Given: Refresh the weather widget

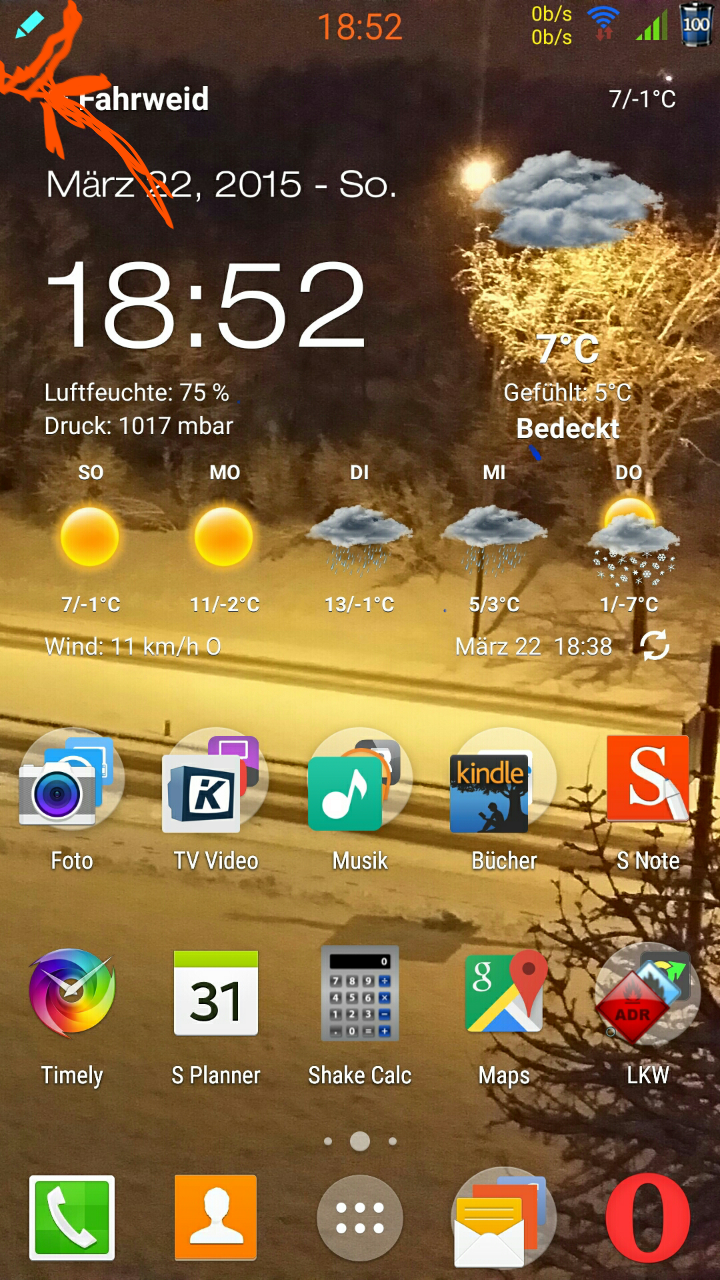Looking at the screenshot, I should pos(655,646).
